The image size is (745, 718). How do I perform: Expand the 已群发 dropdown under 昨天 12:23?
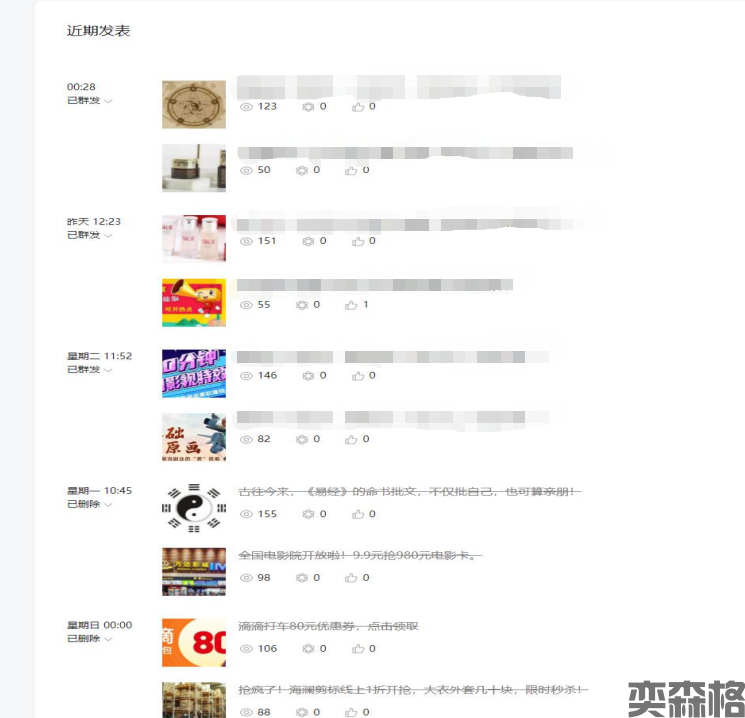click(108, 236)
